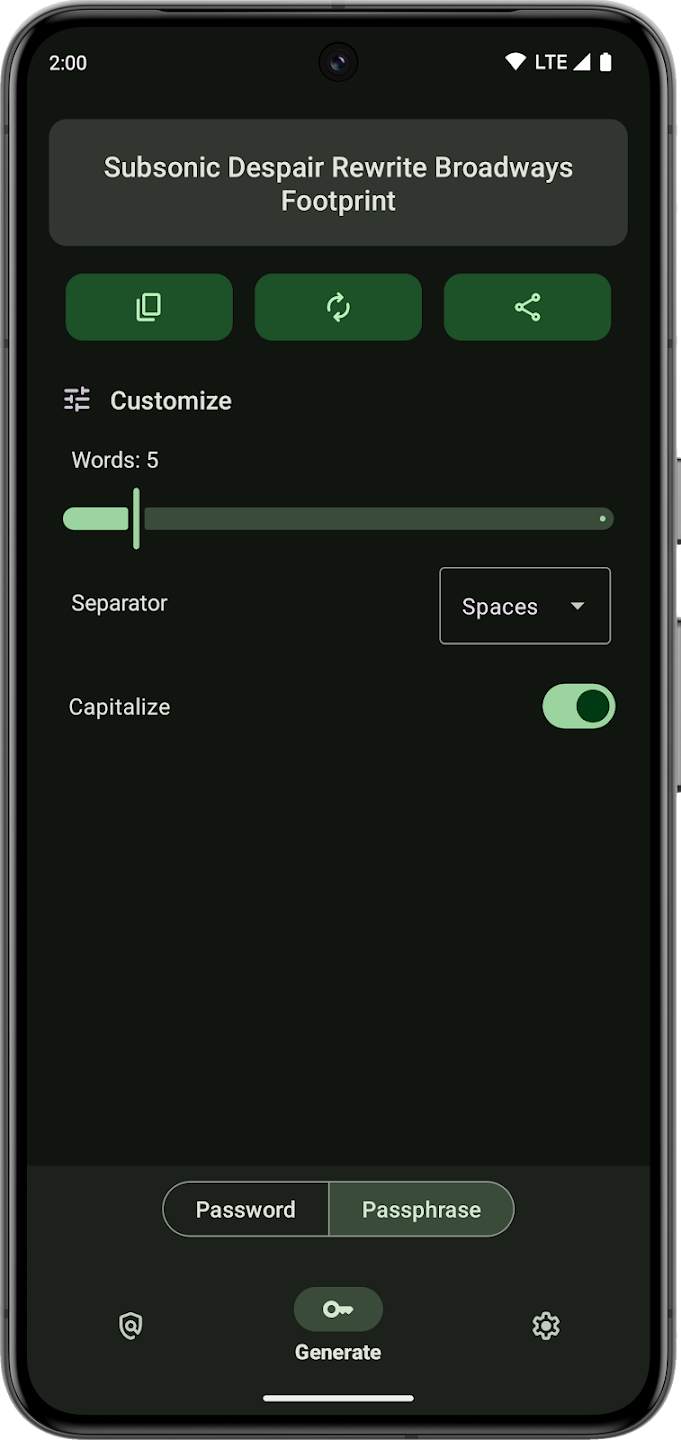
Task: Tap the Words count slider track
Action: pyautogui.click(x=338, y=519)
